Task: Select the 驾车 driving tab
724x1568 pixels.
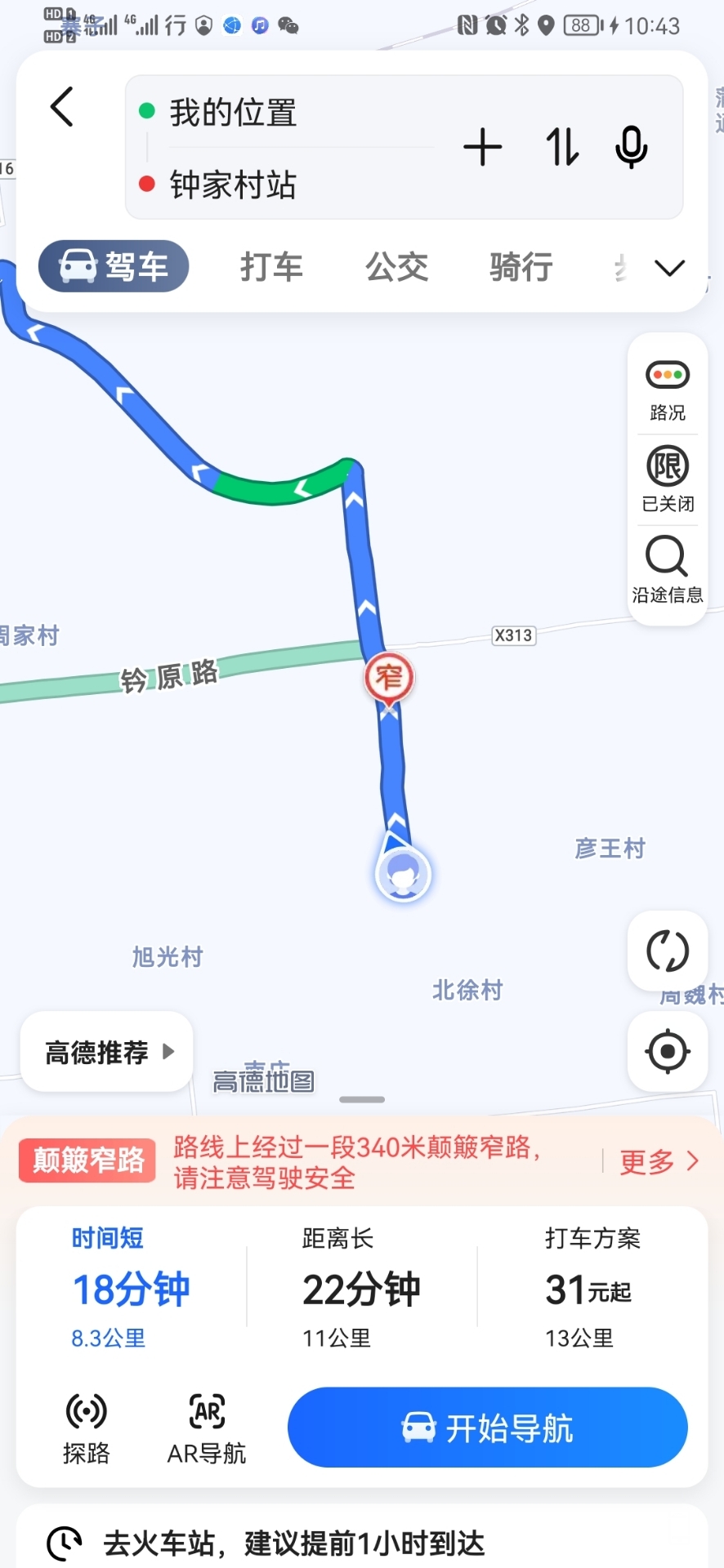Action: 114,266
